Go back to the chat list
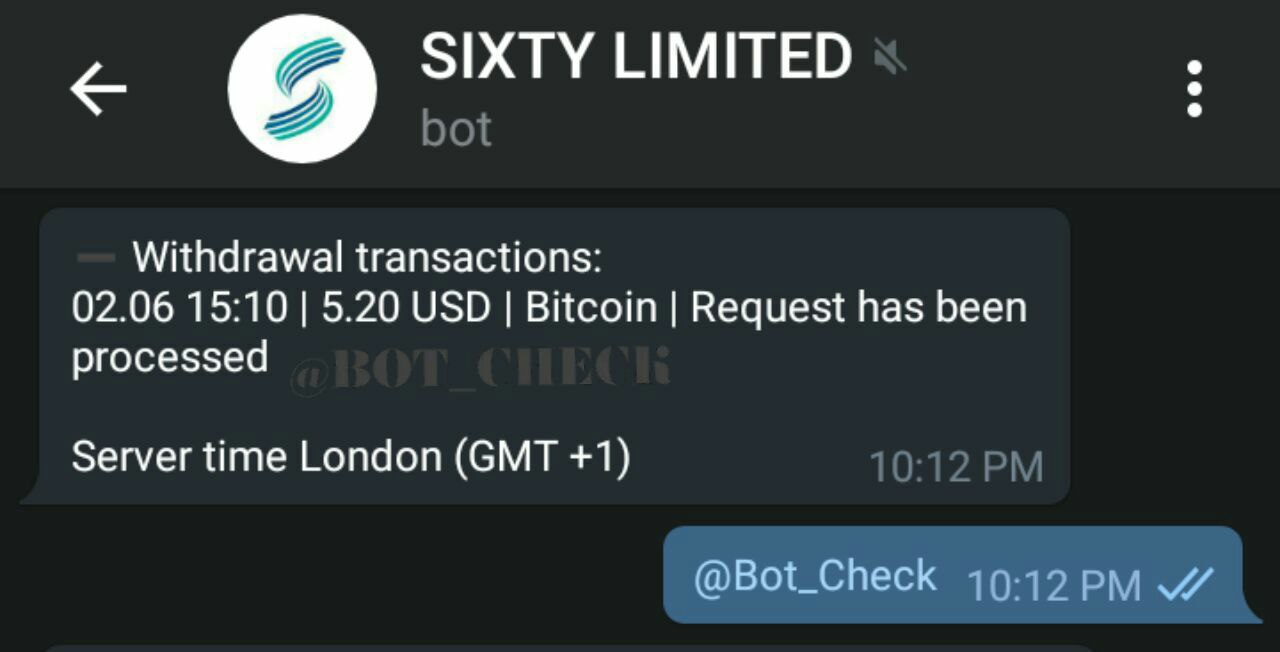Screen dimensions: 1280x652 coord(98,89)
